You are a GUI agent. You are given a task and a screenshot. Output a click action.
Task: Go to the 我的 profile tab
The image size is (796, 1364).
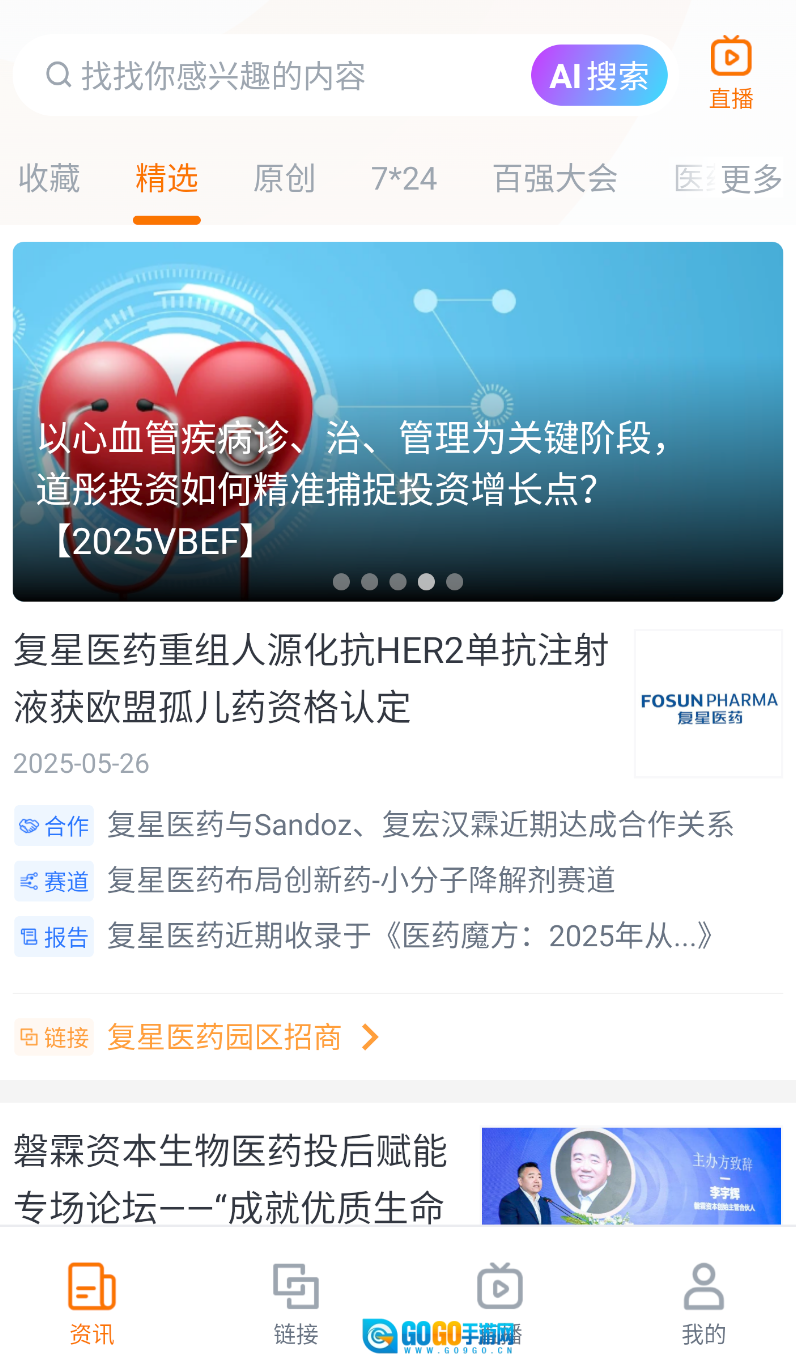click(703, 1304)
